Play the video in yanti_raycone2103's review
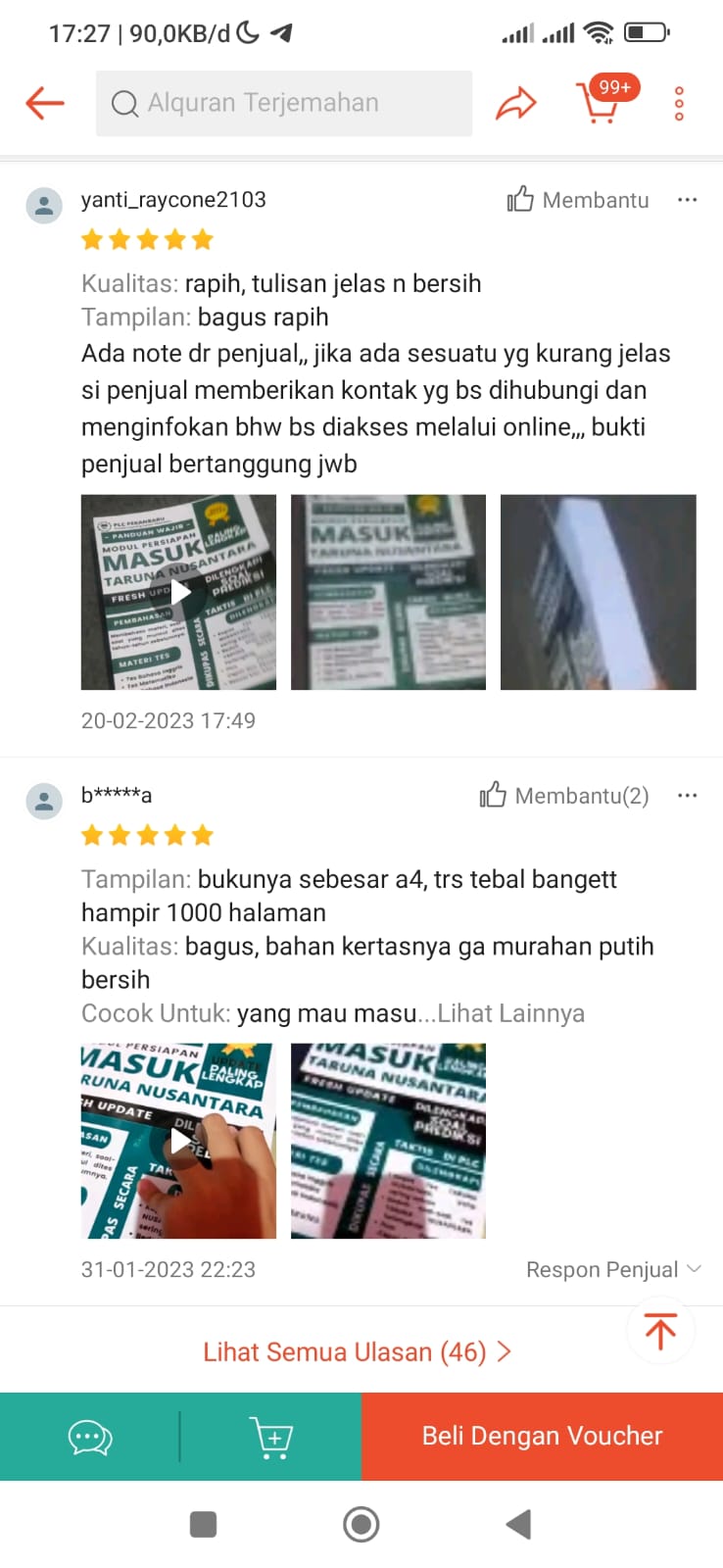Viewport: 723px width, 1568px height. 178,592
